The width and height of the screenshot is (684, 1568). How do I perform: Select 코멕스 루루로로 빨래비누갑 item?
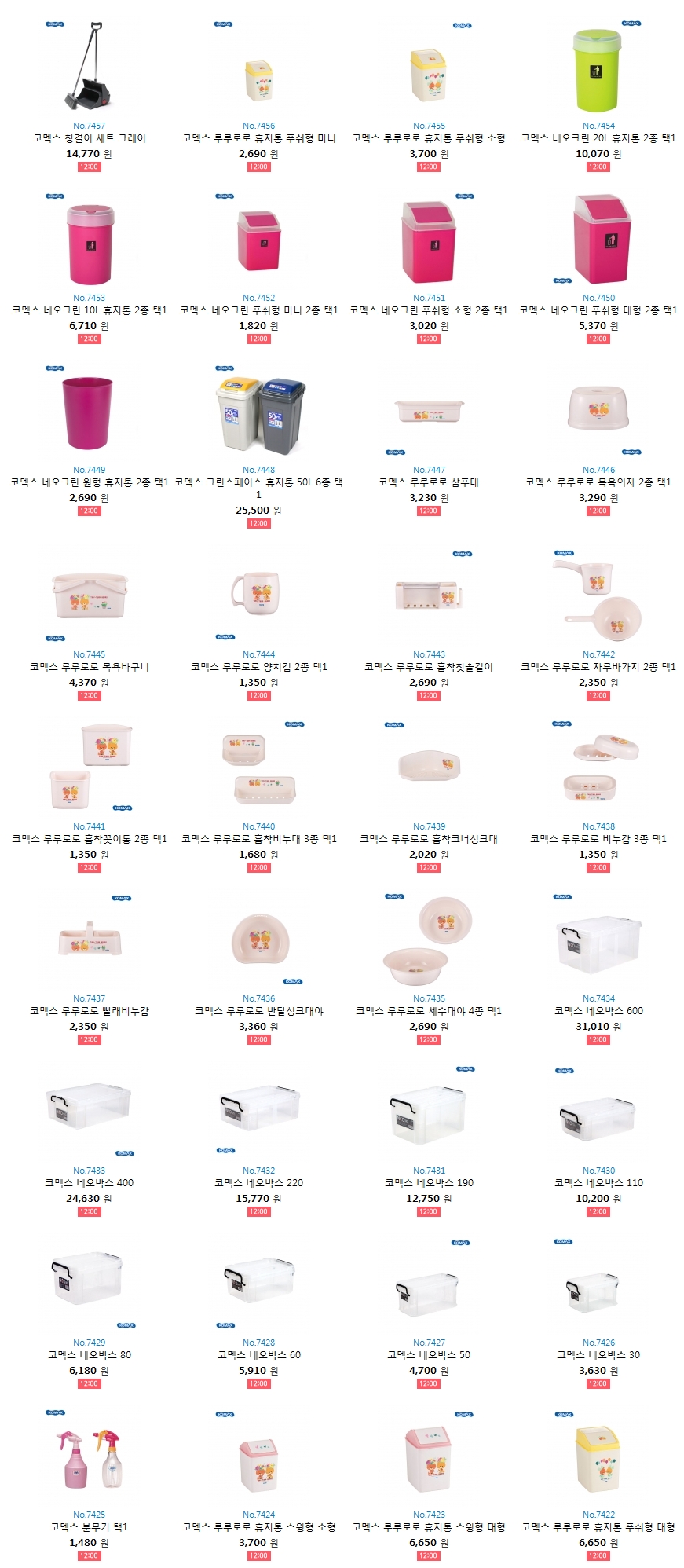(89, 1011)
